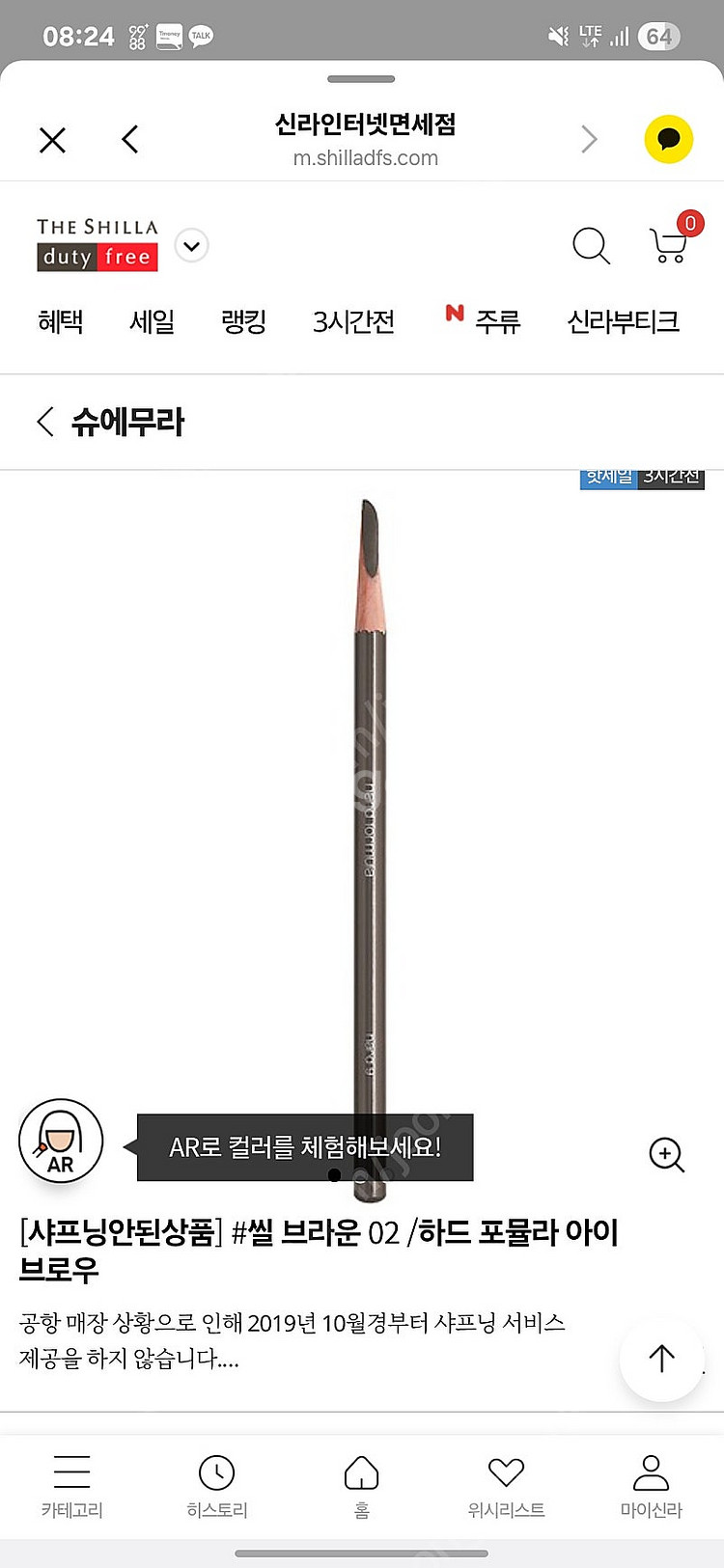
Task: Jump back to top with arrow button
Action: [661, 1359]
